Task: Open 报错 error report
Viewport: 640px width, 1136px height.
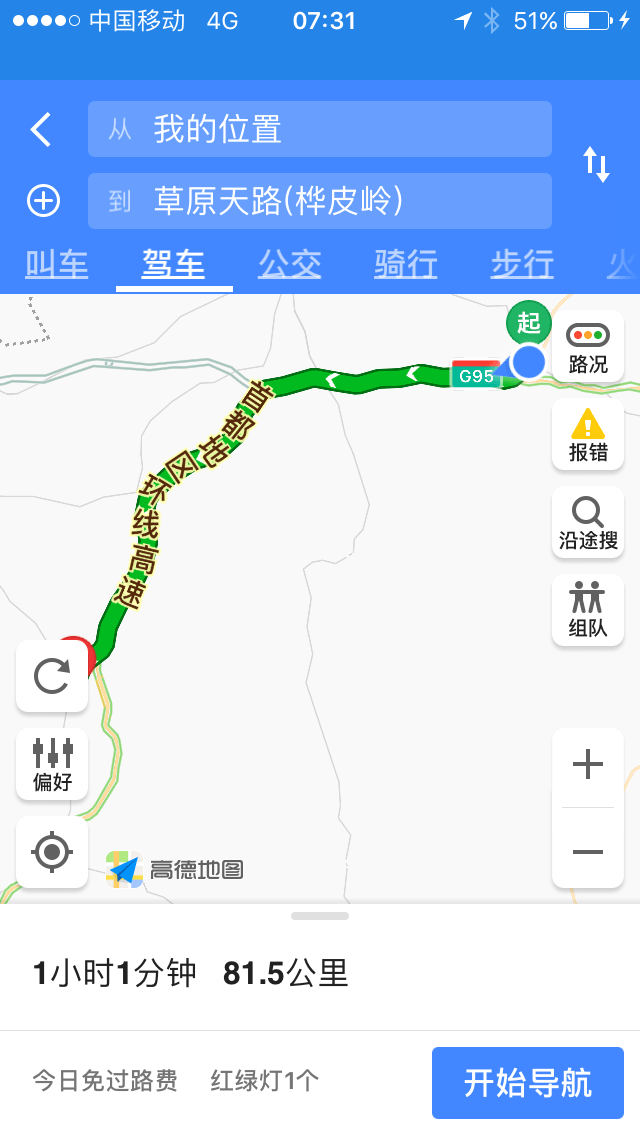Action: tap(588, 435)
